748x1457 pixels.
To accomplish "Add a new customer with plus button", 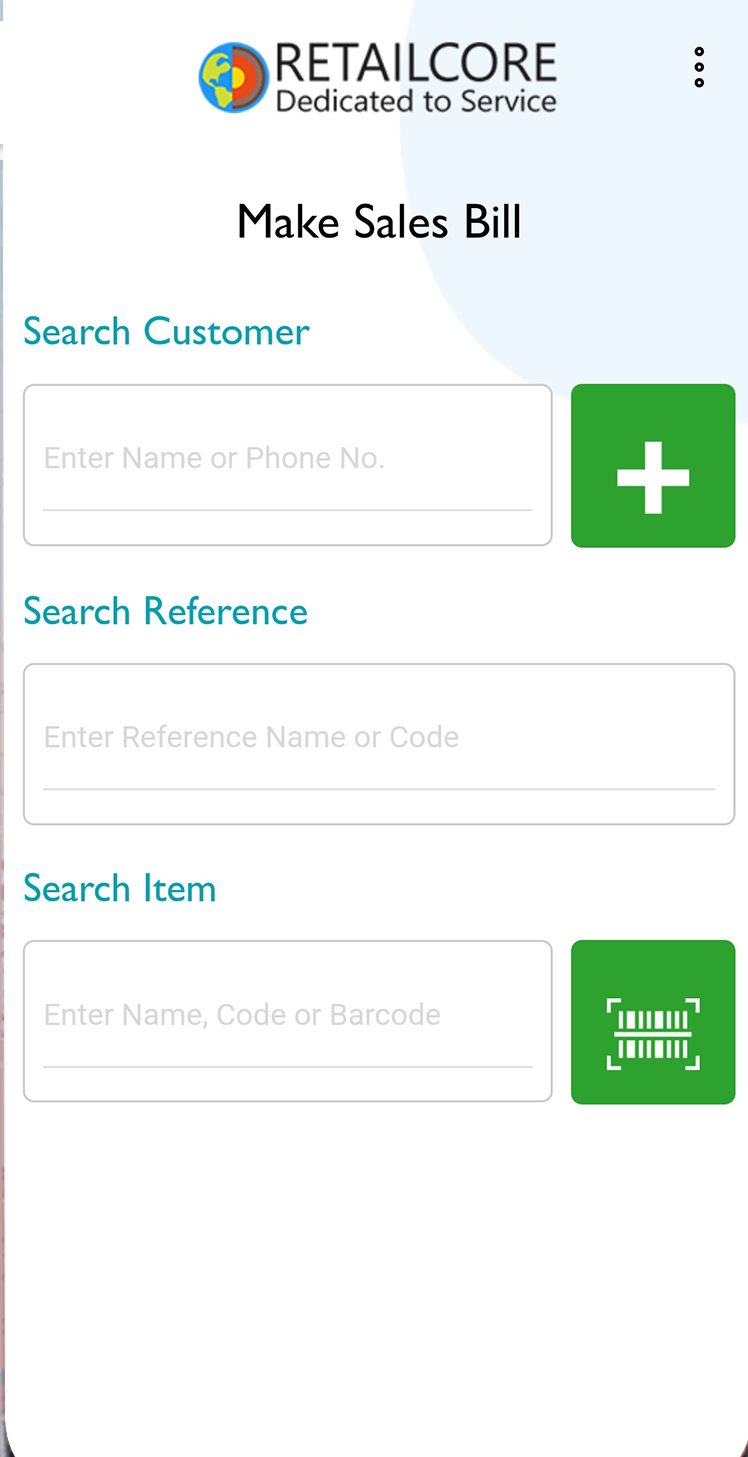I will (653, 466).
